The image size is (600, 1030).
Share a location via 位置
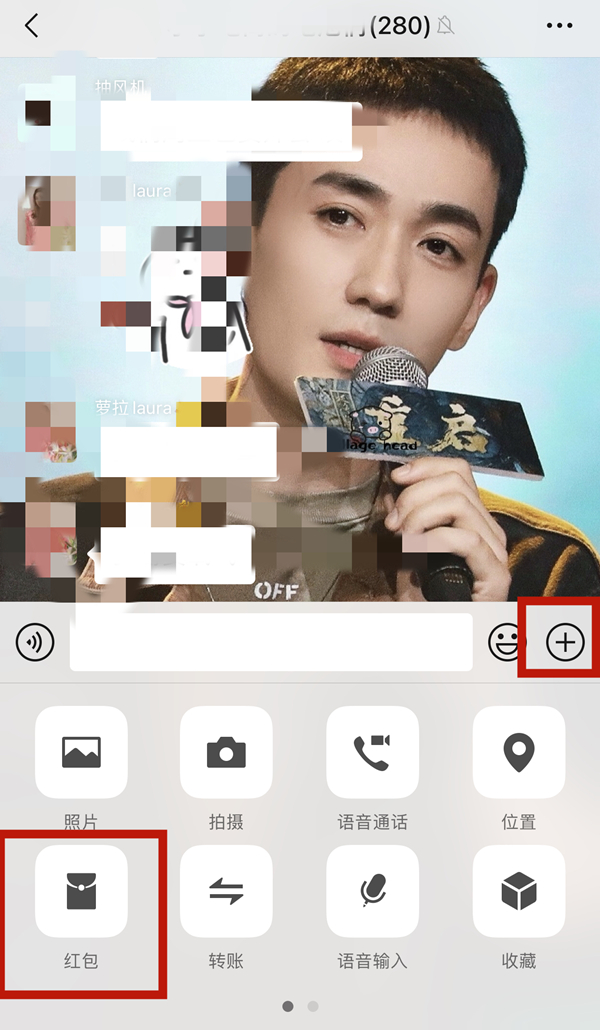point(518,752)
